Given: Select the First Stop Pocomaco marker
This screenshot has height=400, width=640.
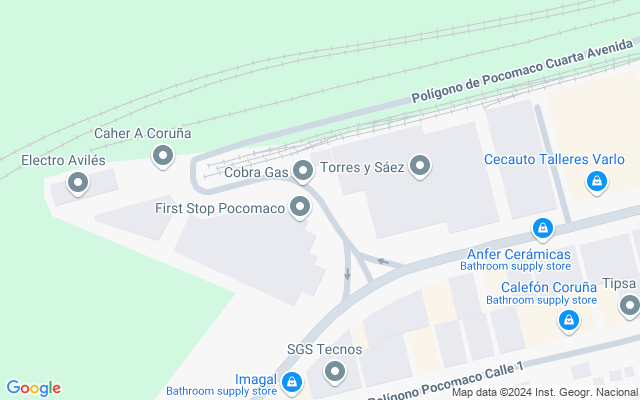Looking at the screenshot, I should click(x=300, y=208).
